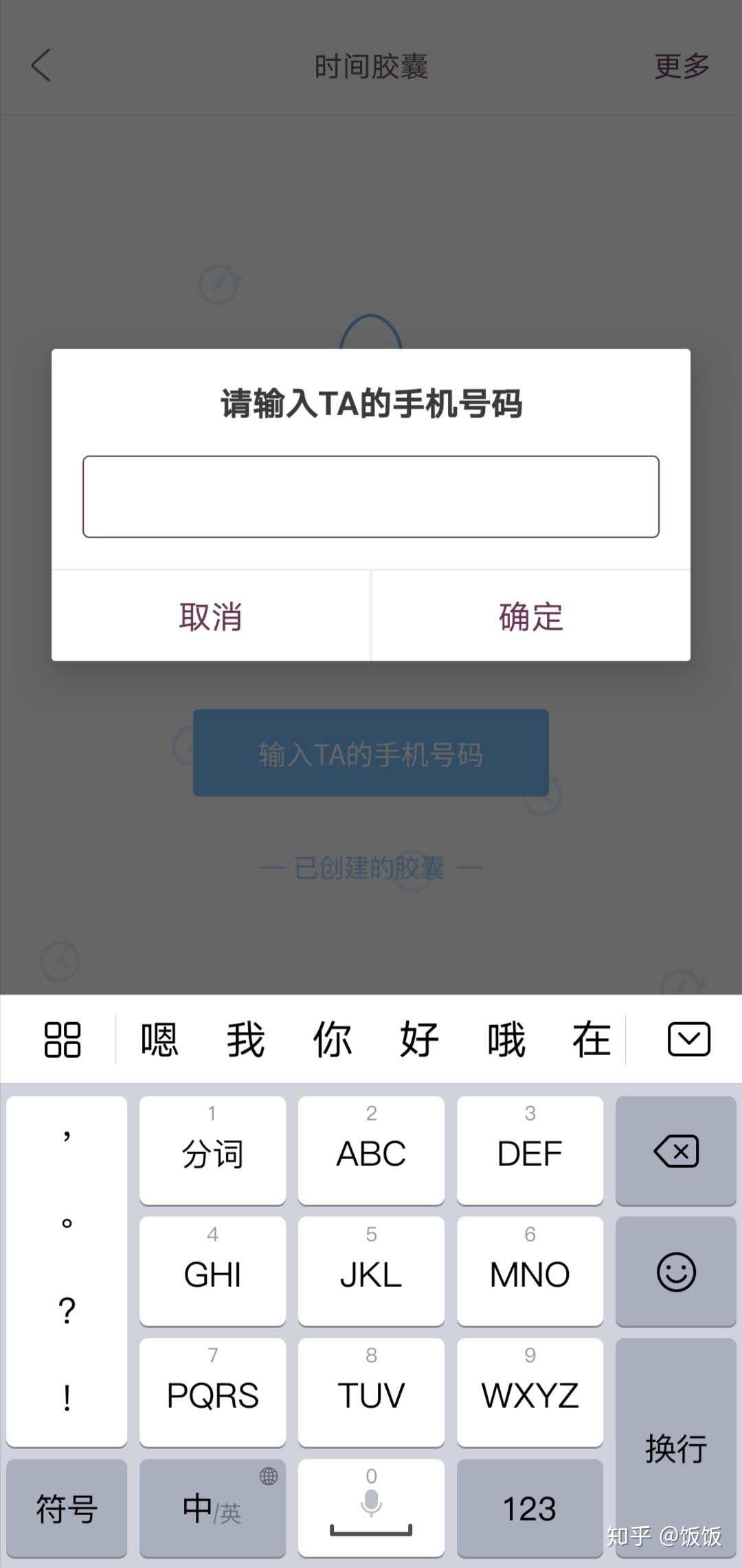The width and height of the screenshot is (742, 1568).
Task: Tap the 分词 key on the keyboard
Action: (212, 1151)
